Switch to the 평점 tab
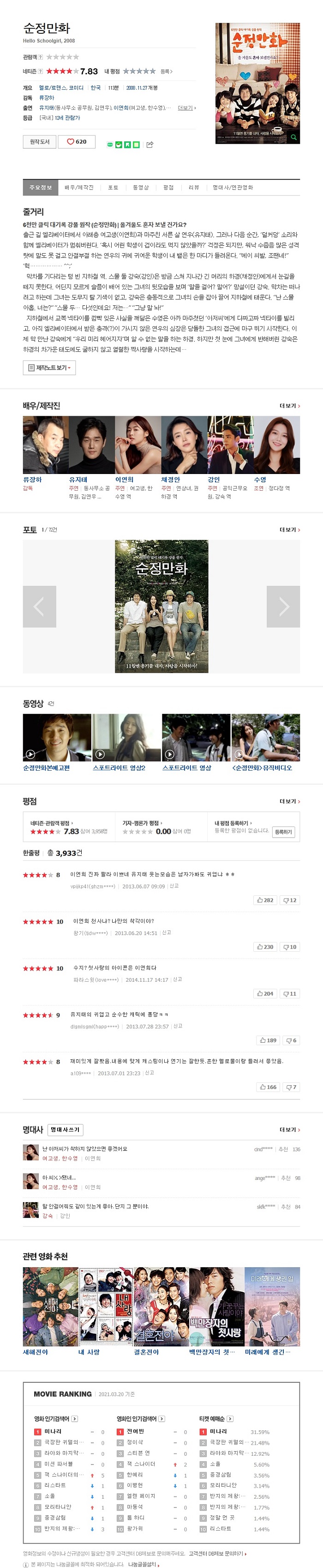 coord(168,188)
